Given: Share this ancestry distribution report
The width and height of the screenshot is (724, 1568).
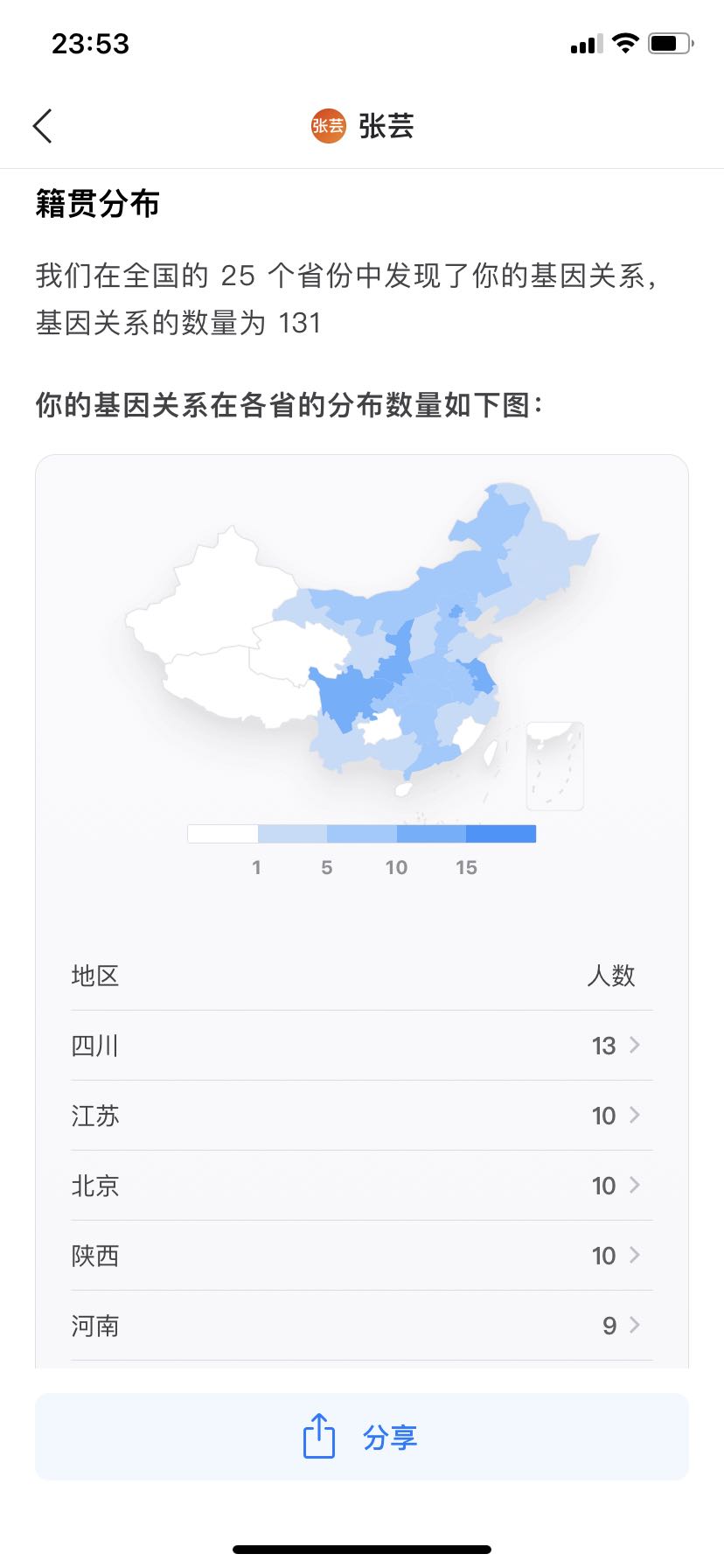Looking at the screenshot, I should pos(361,1437).
